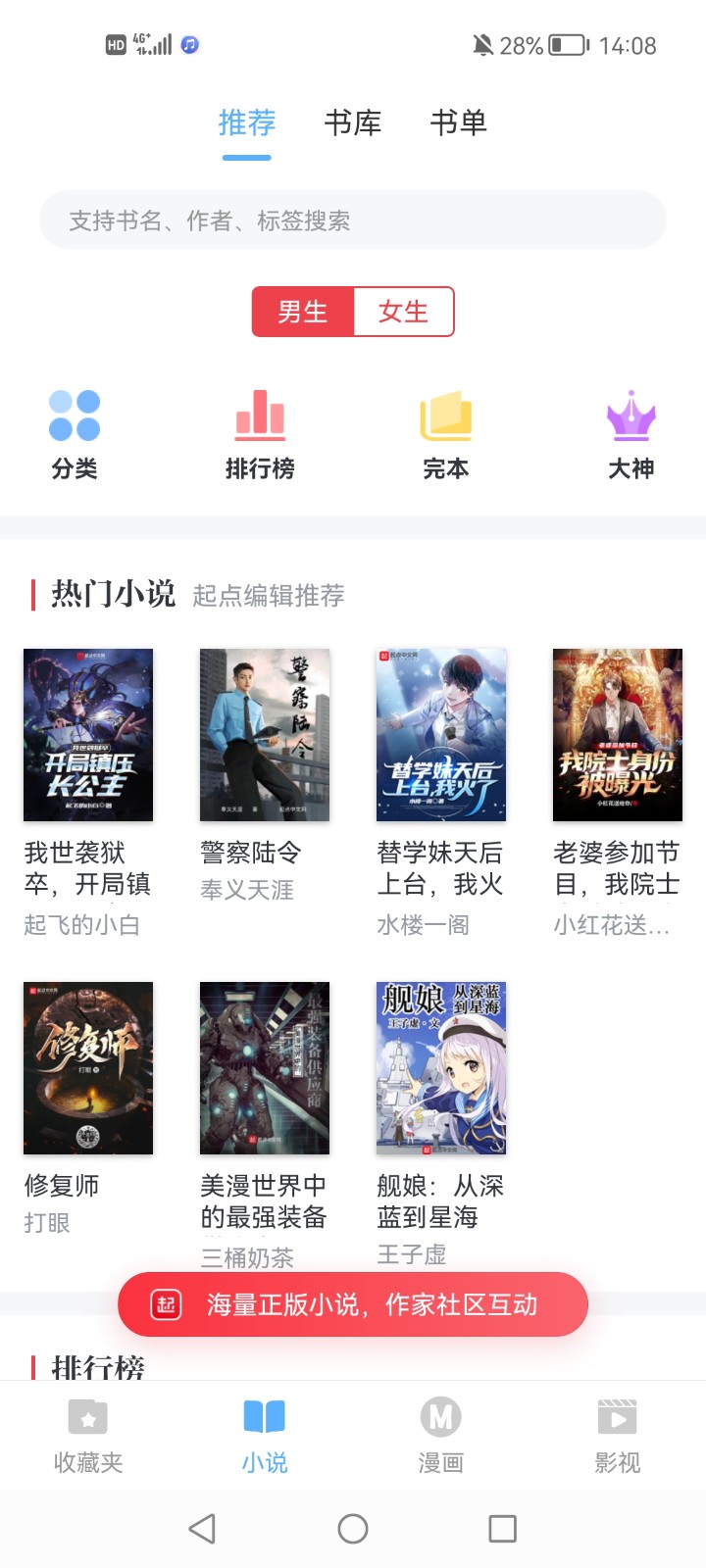The width and height of the screenshot is (706, 1568).
Task: Open the 热门小说 editor recommendation link
Action: [268, 596]
